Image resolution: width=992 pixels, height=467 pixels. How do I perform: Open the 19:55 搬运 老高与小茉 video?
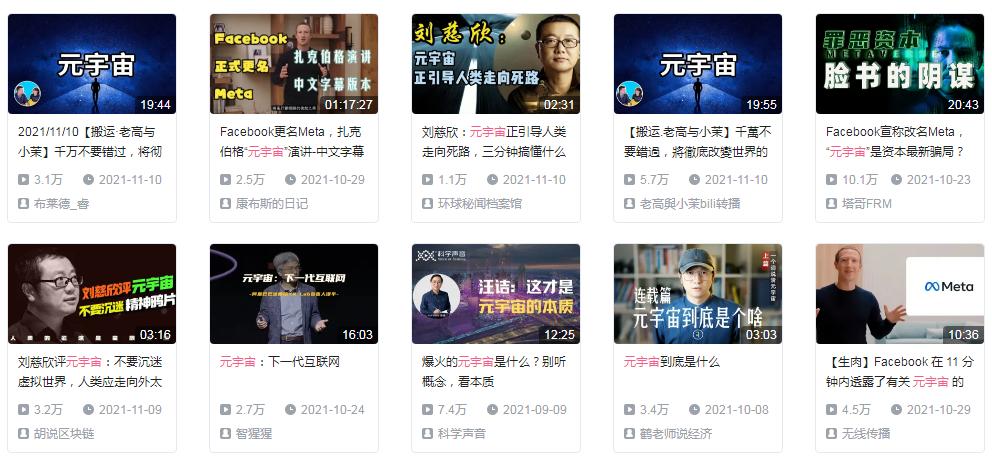pos(698,64)
